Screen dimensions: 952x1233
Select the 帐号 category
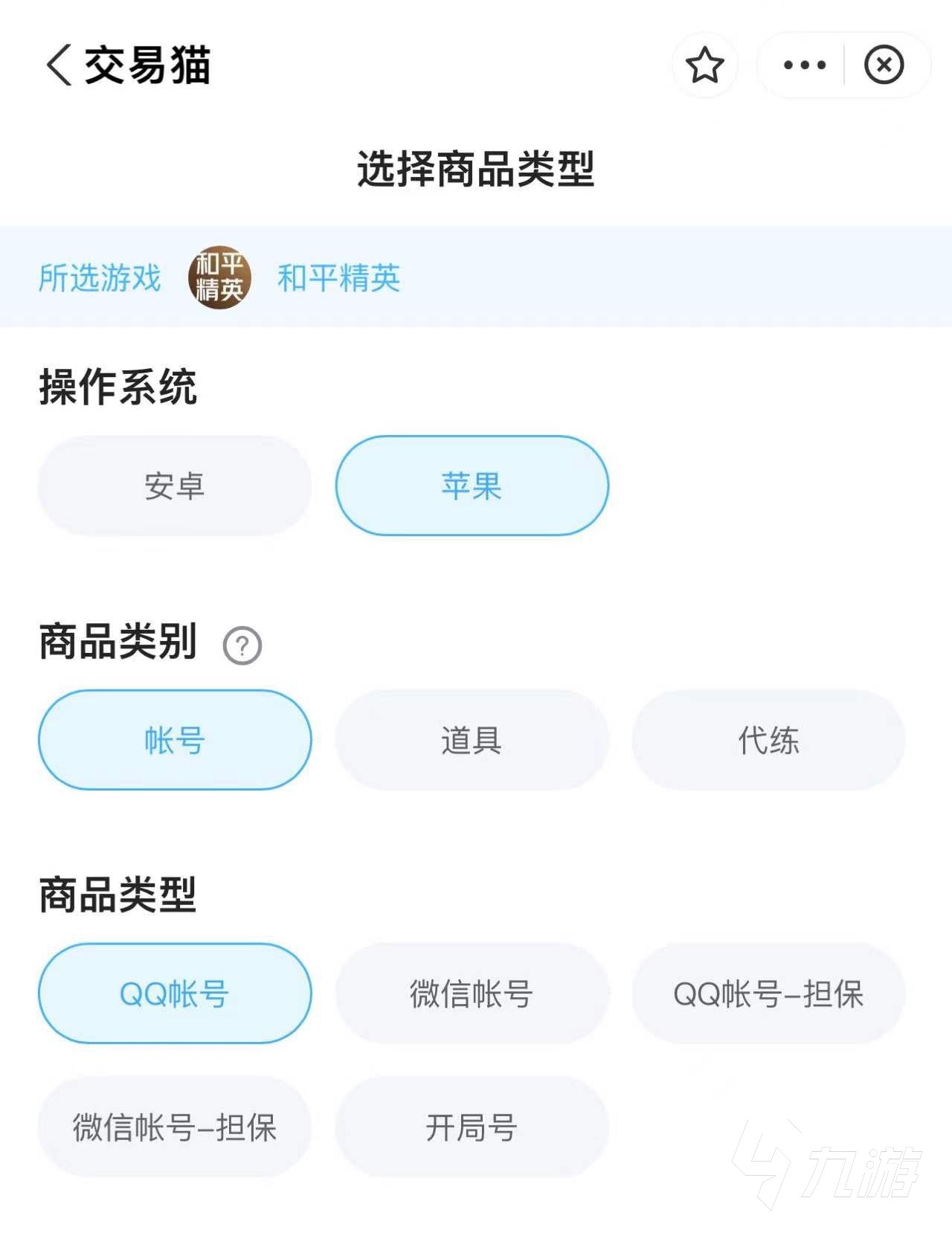[x=175, y=740]
